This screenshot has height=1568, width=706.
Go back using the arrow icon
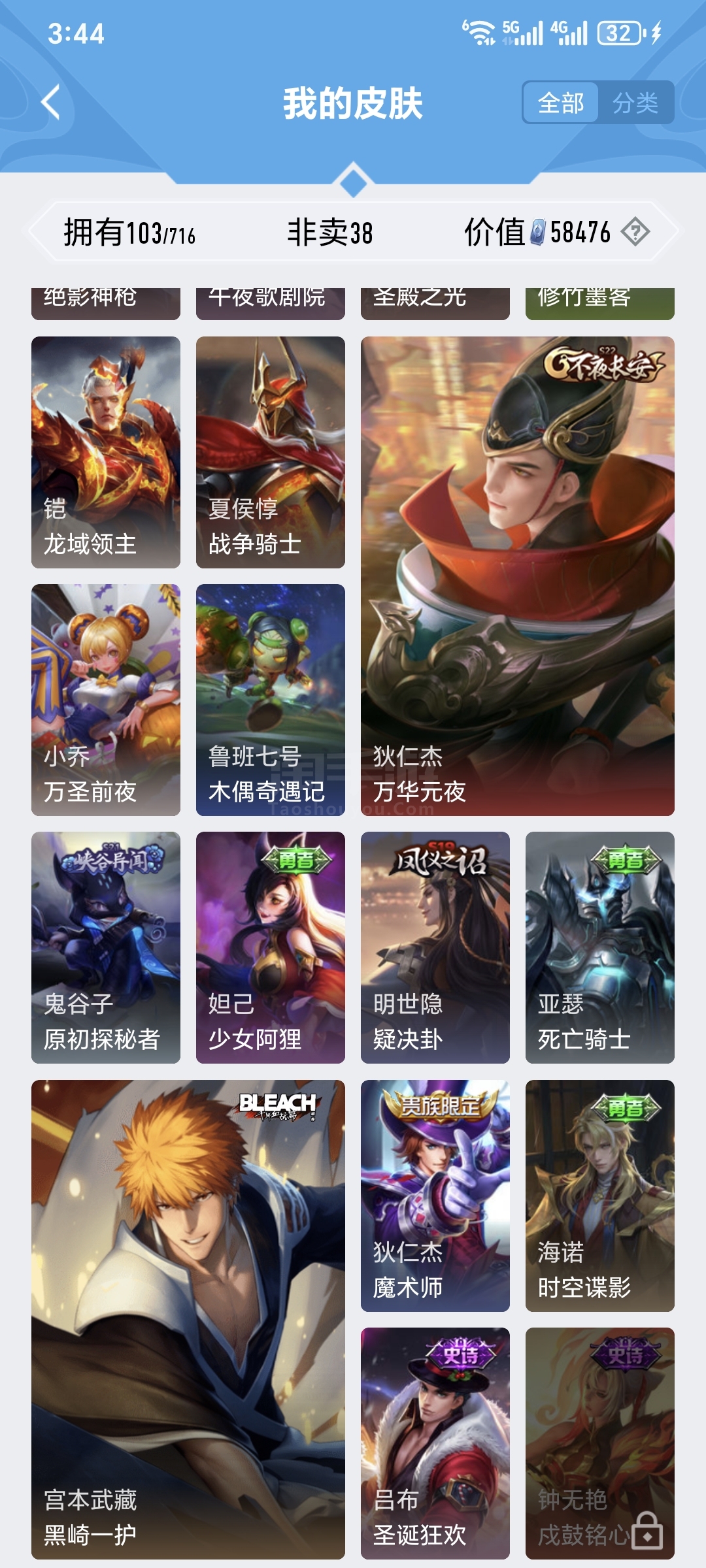[50, 102]
